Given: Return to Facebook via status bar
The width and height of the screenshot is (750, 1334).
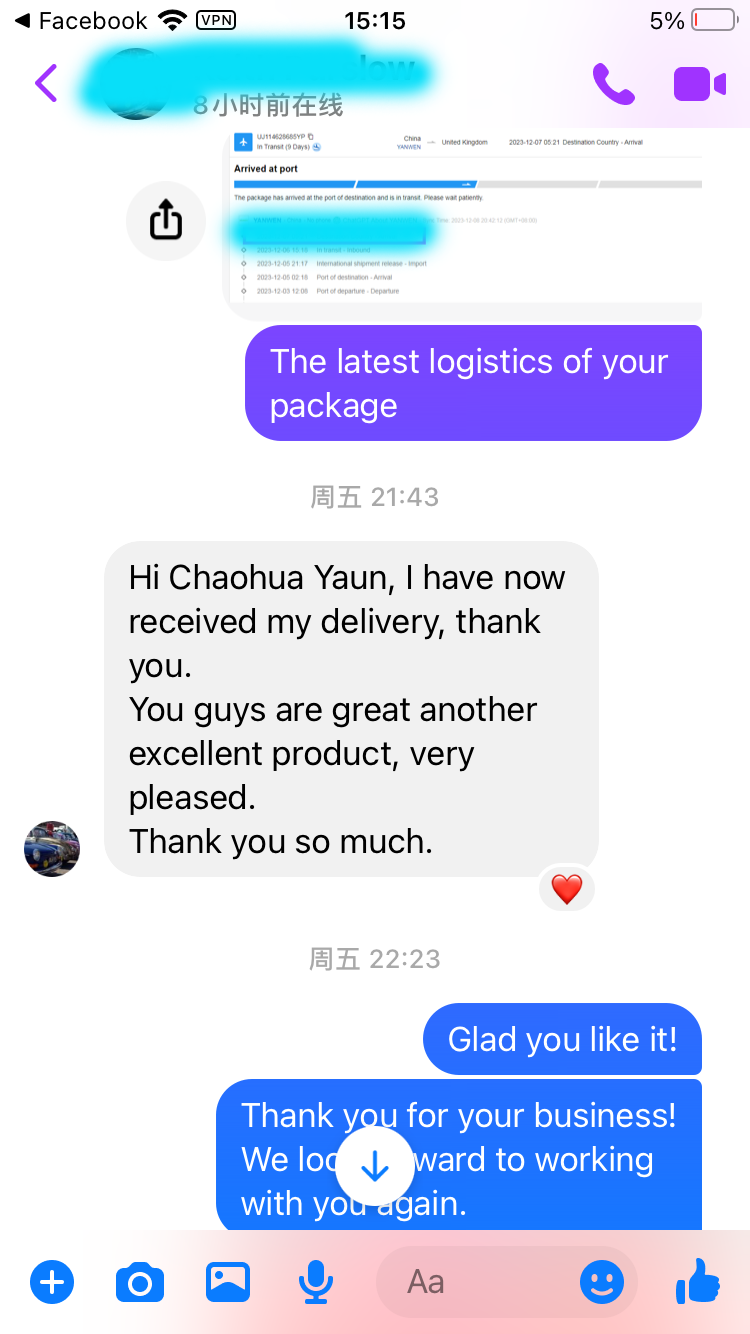Looking at the screenshot, I should pyautogui.click(x=80, y=20).
